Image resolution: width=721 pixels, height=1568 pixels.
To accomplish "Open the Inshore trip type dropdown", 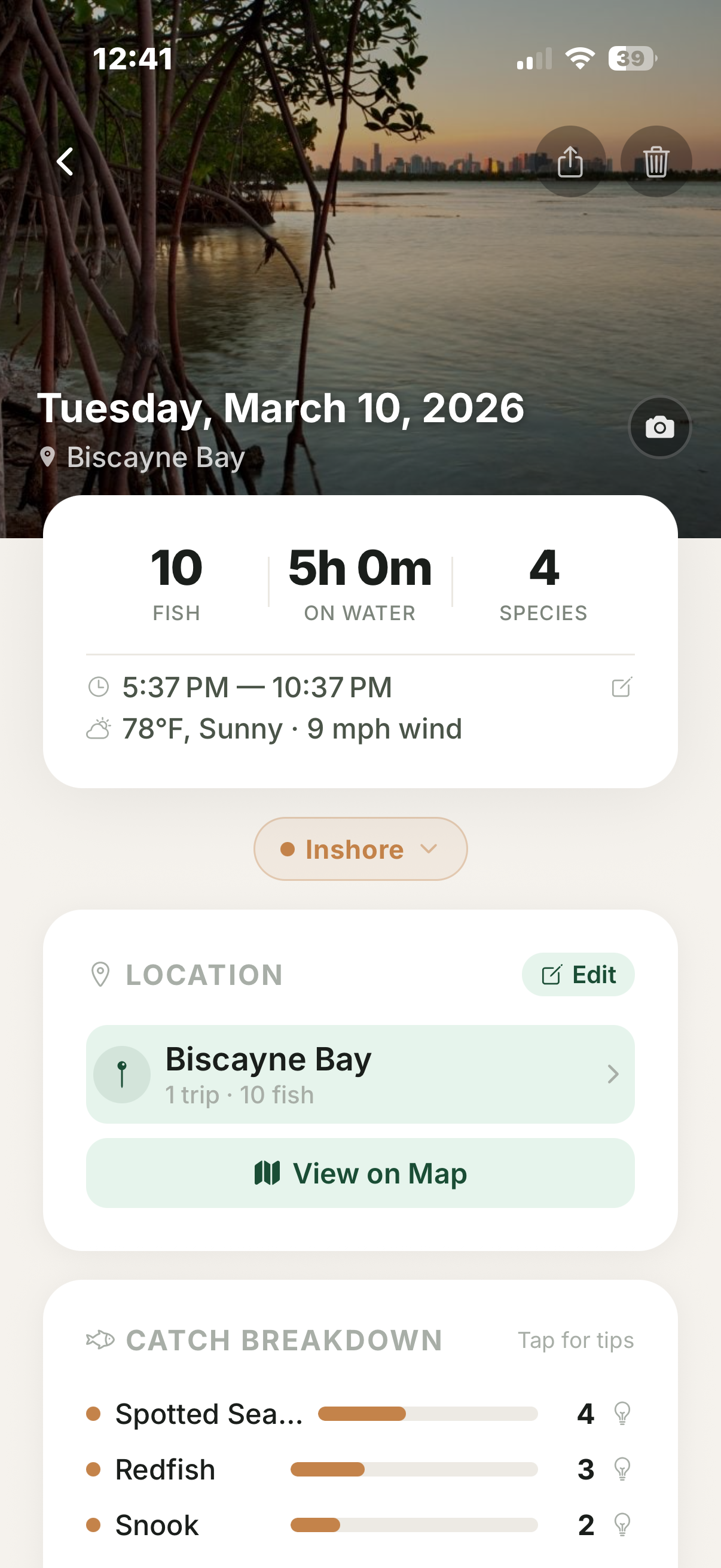I will pyautogui.click(x=359, y=849).
